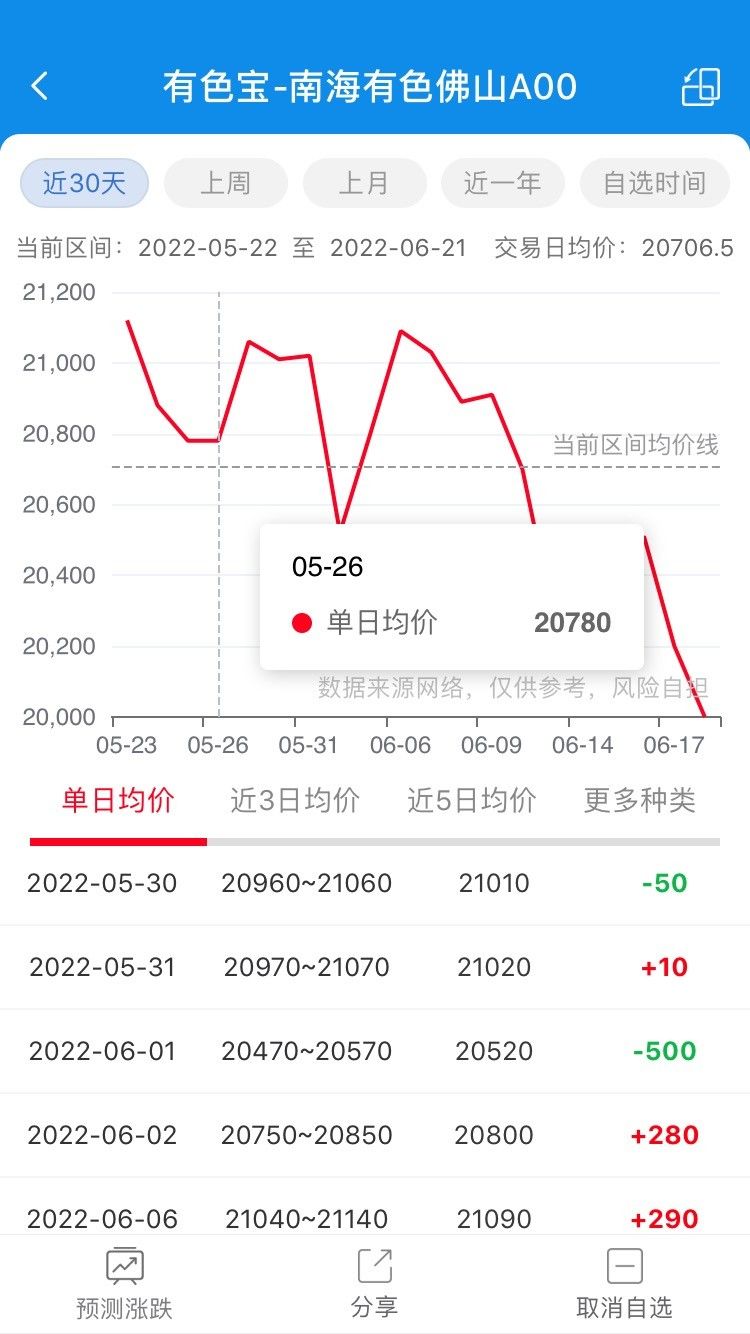Switch the range to 上周
The width and height of the screenshot is (750, 1334).
pyautogui.click(x=225, y=183)
